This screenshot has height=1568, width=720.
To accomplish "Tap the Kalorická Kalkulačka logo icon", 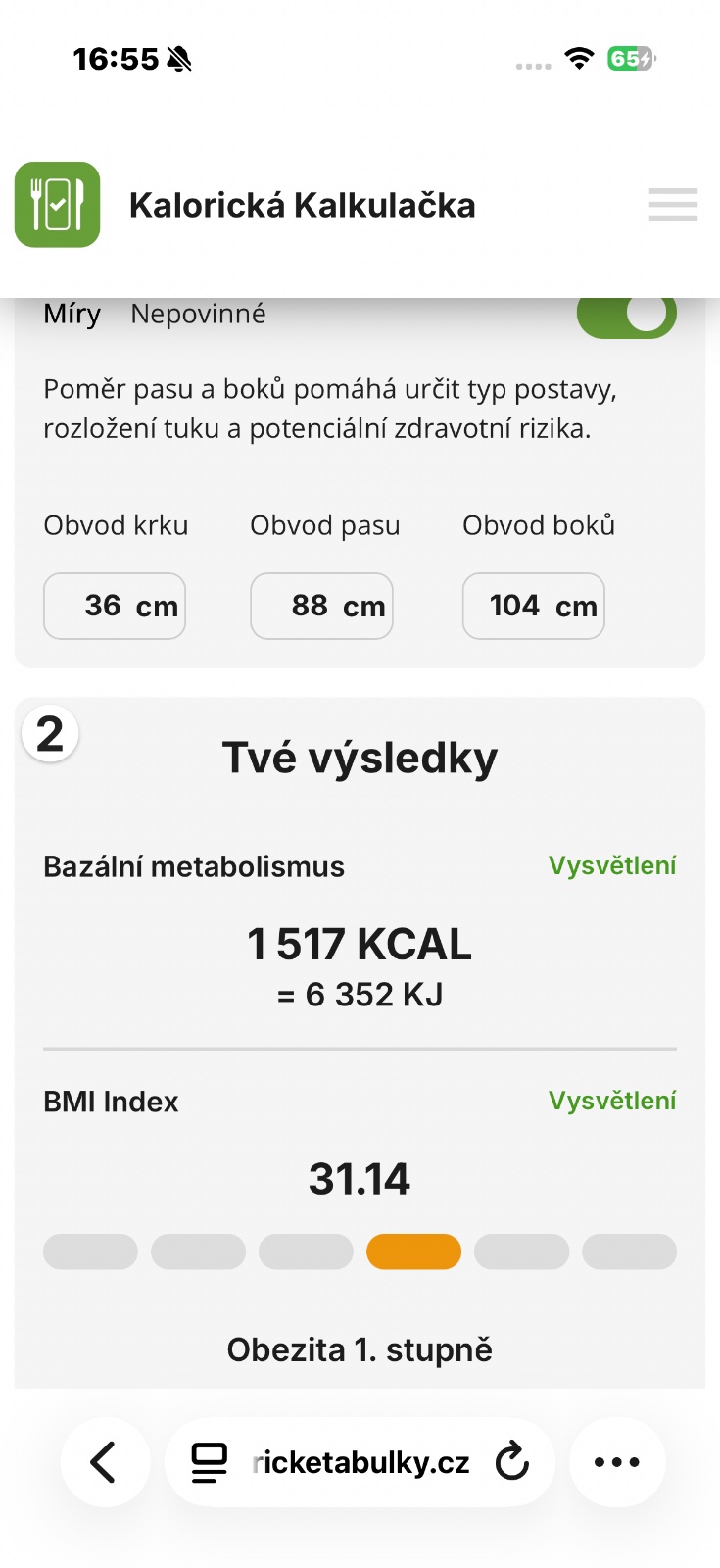I will (x=58, y=204).
